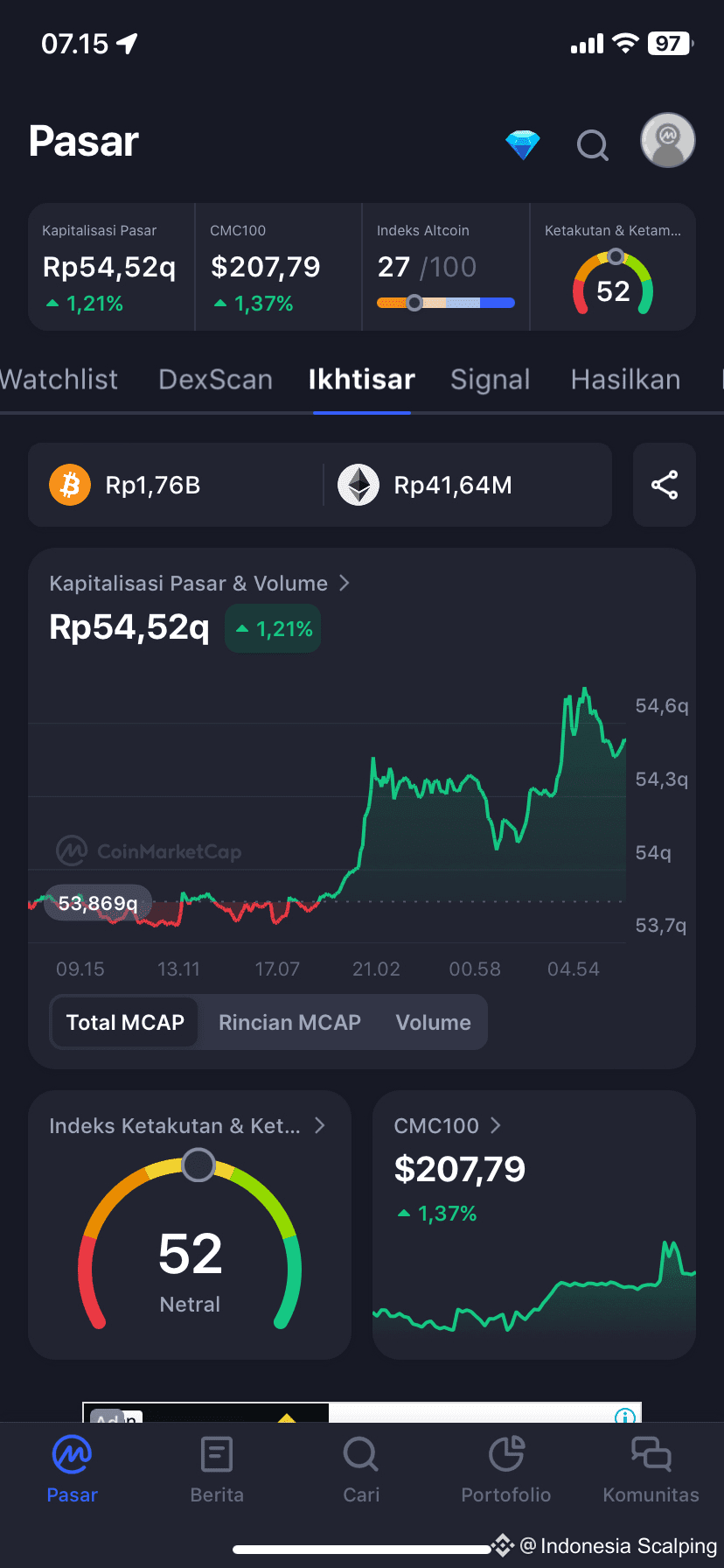
Task: Switch to the Signal tab
Action: click(490, 380)
